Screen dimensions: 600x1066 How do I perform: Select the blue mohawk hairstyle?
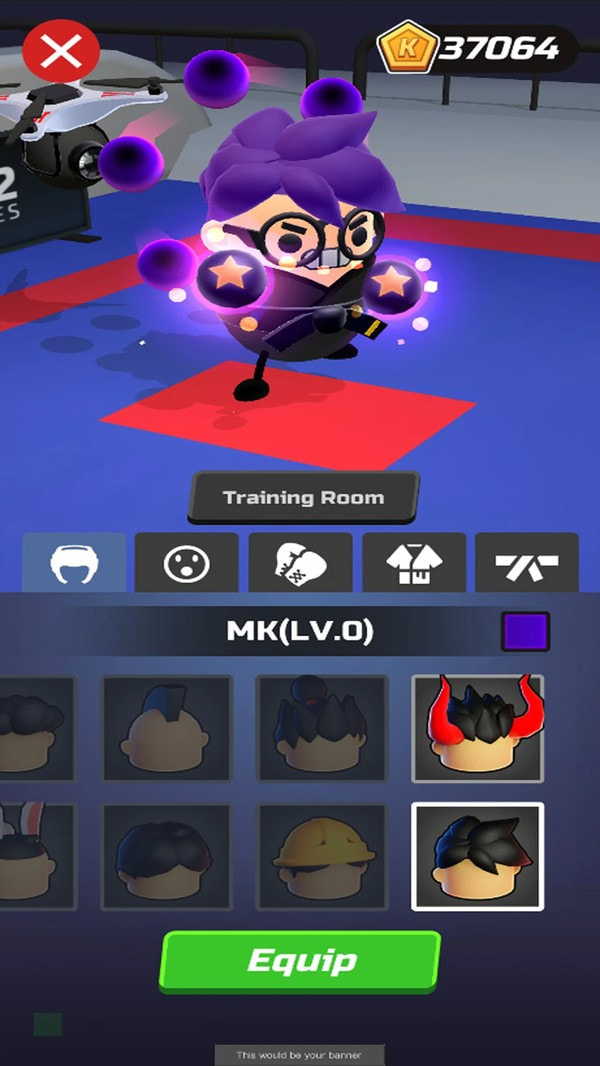[x=167, y=727]
